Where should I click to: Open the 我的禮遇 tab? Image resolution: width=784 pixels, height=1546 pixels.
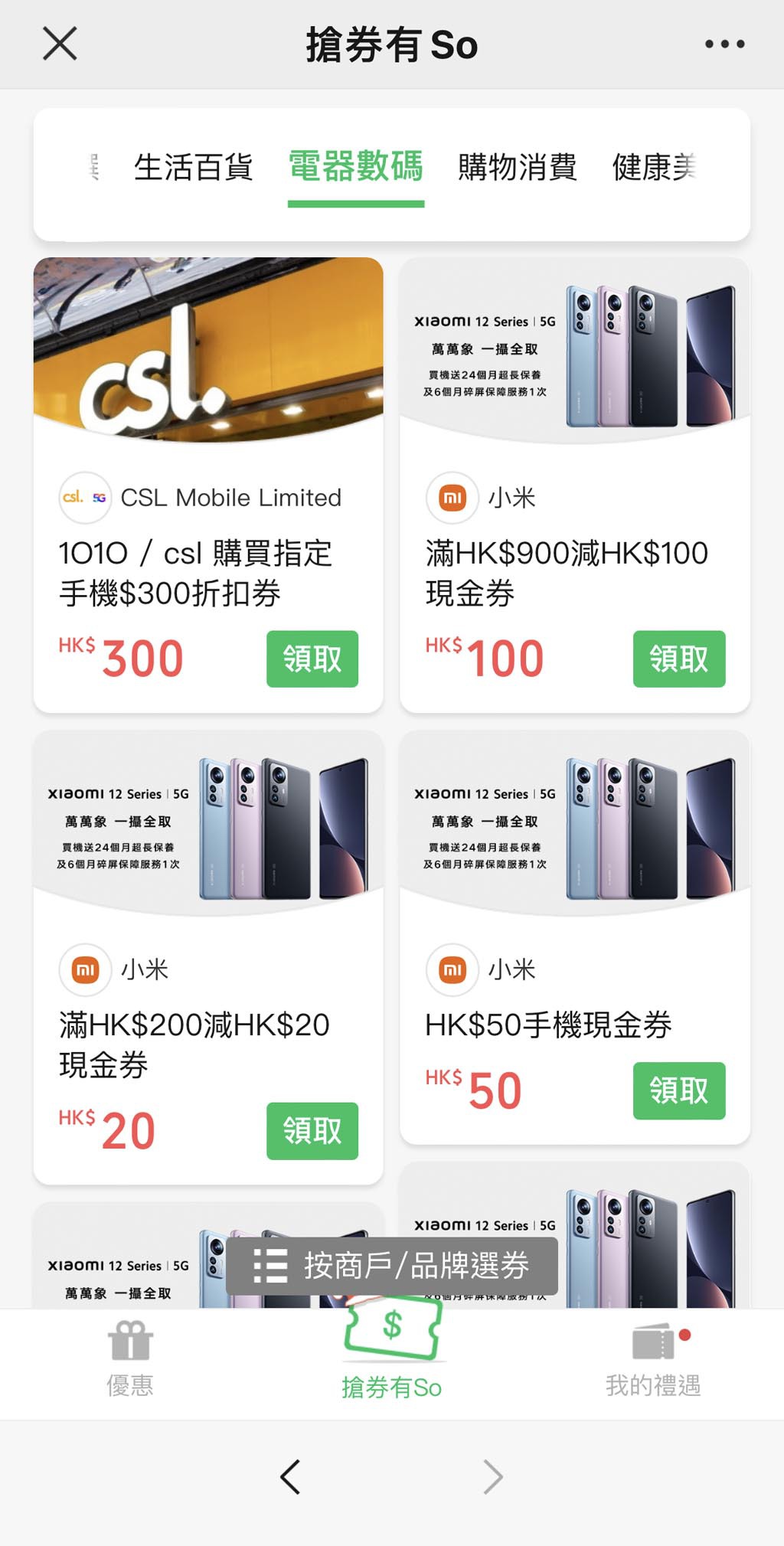pyautogui.click(x=653, y=1359)
